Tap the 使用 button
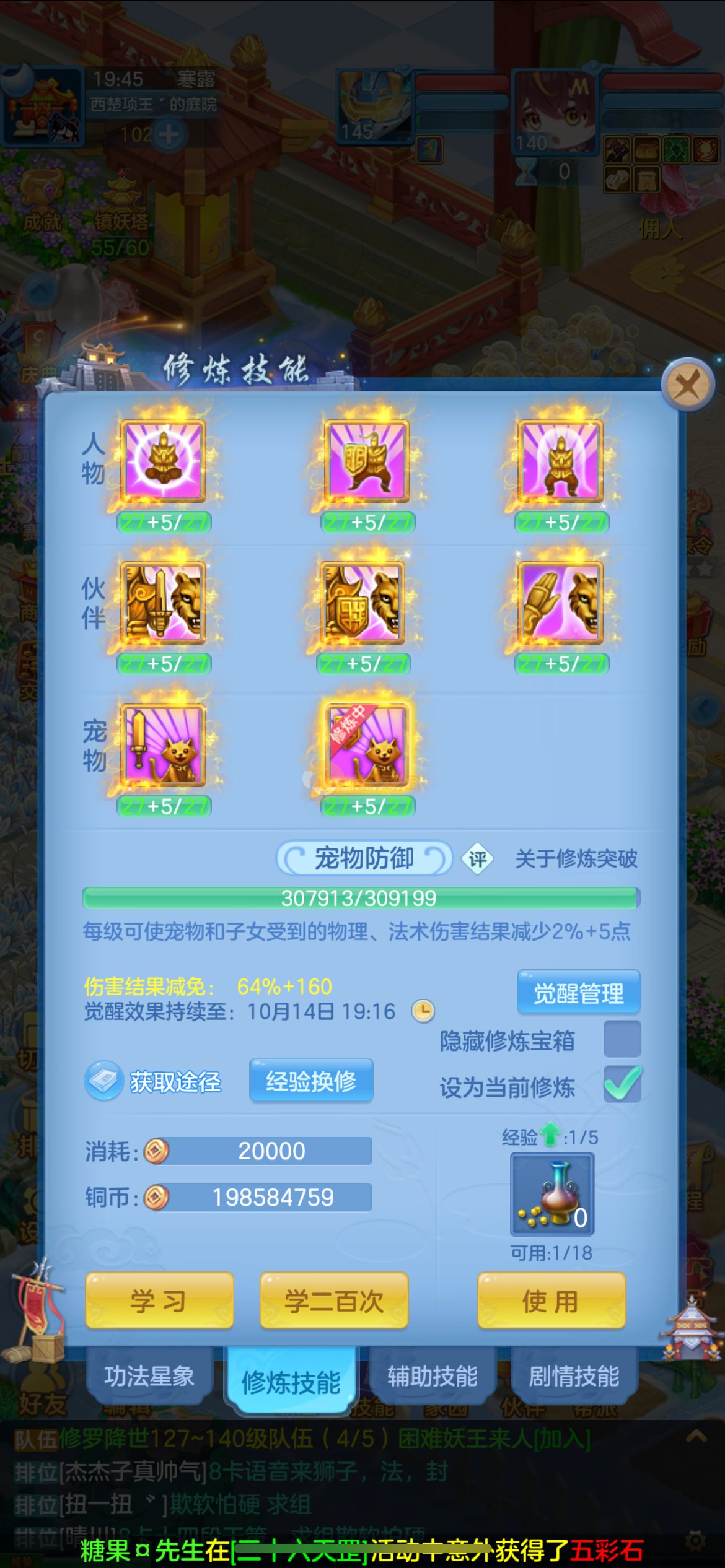Viewport: 725px width, 1568px height. [551, 1301]
